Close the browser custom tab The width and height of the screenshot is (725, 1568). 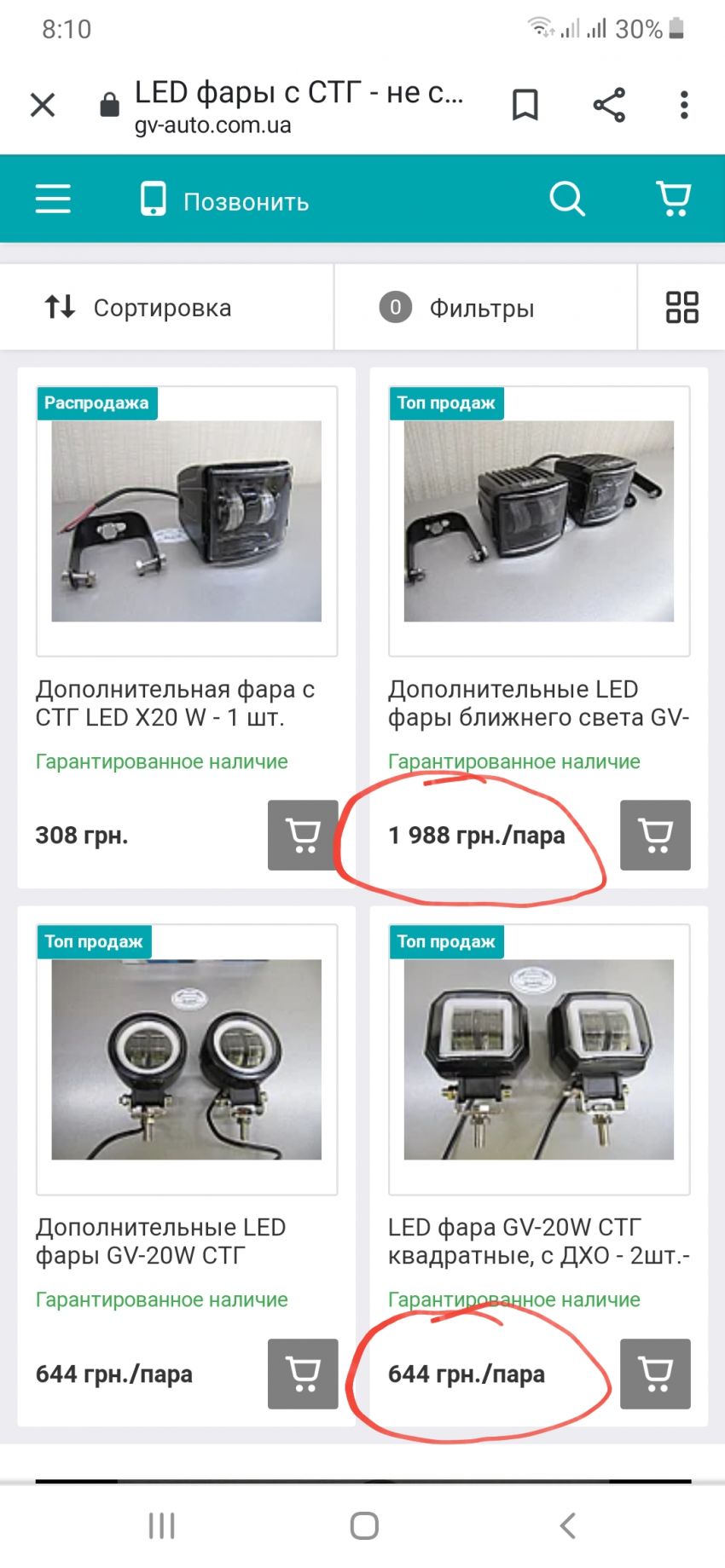tap(43, 105)
